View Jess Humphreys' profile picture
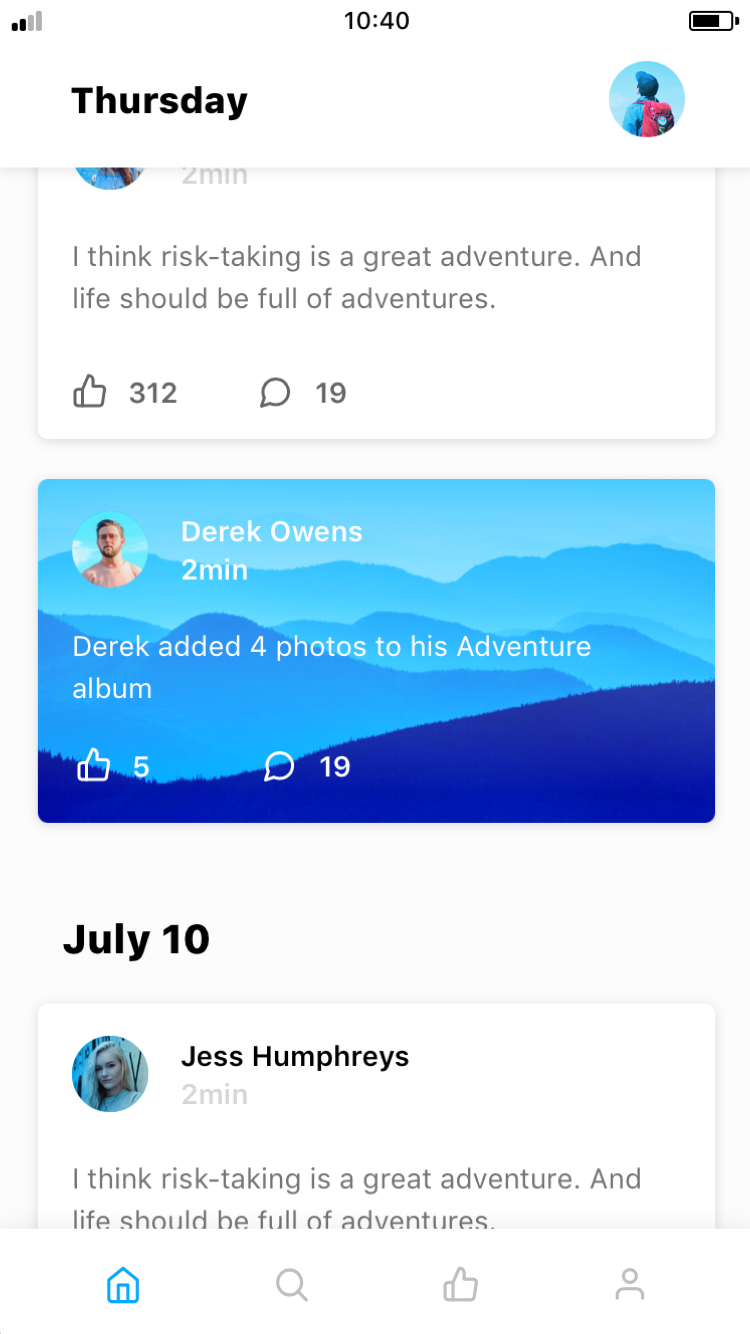Screen dimensions: 750x1334 (x=110, y=1074)
